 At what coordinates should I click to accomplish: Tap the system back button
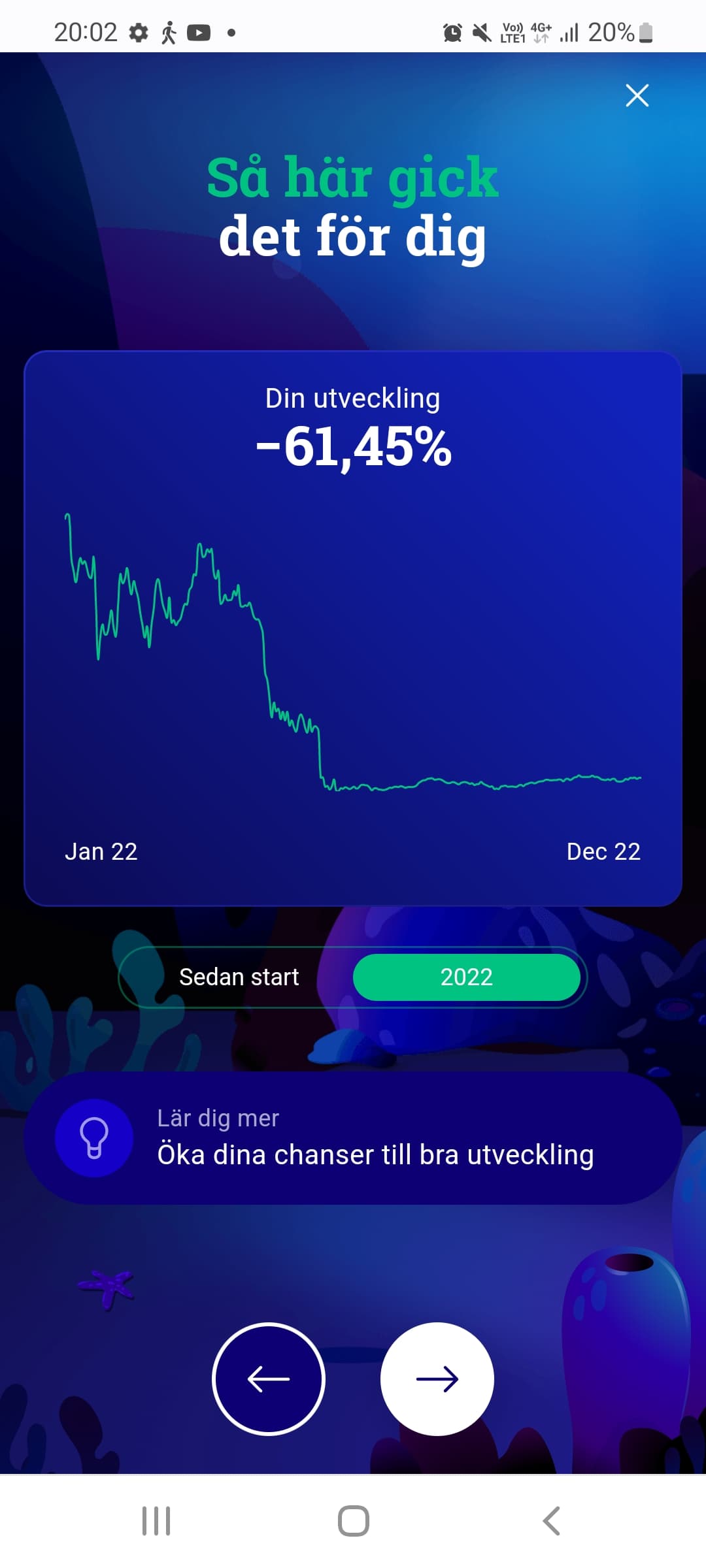pyautogui.click(x=551, y=1521)
